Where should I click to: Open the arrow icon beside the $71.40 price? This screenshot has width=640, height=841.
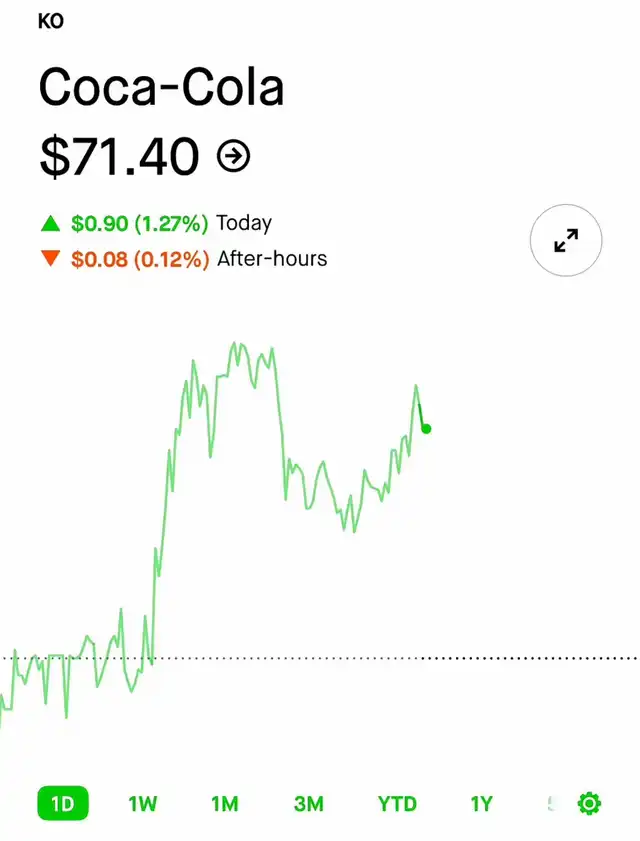(x=233, y=156)
